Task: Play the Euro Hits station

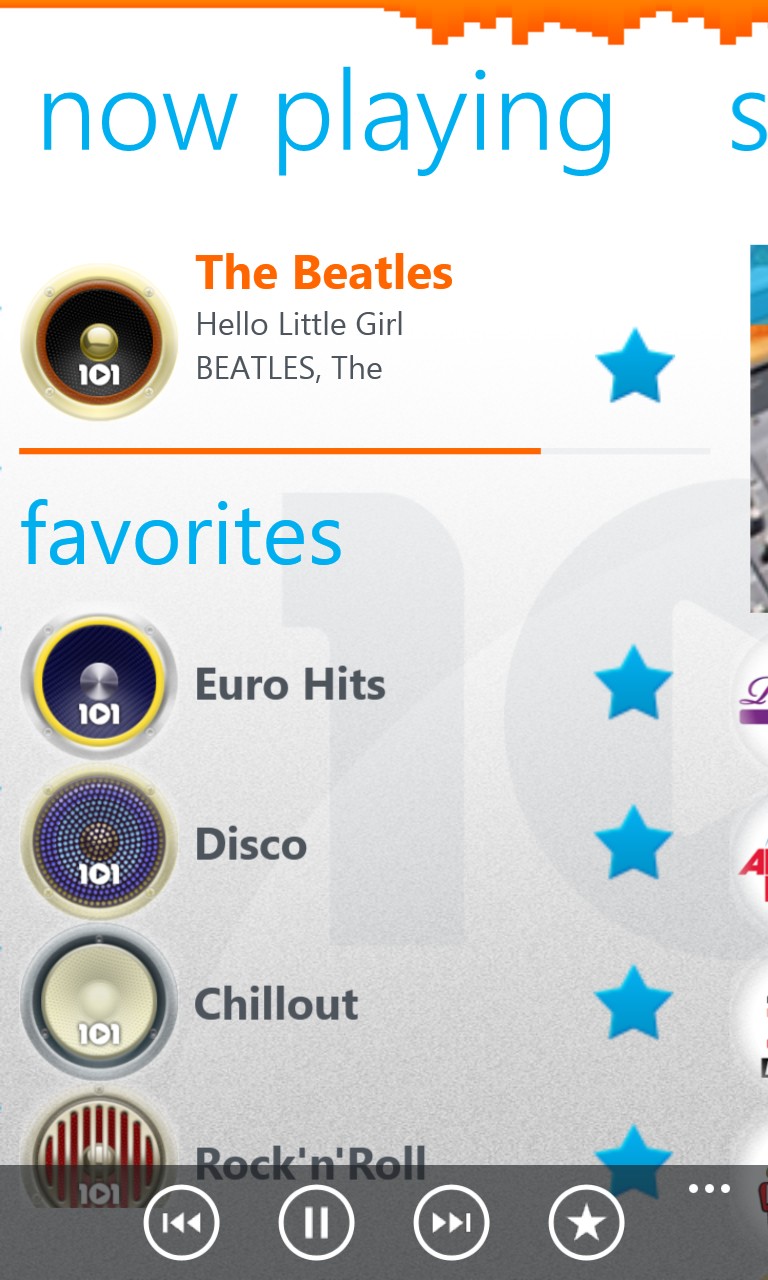Action: point(290,685)
